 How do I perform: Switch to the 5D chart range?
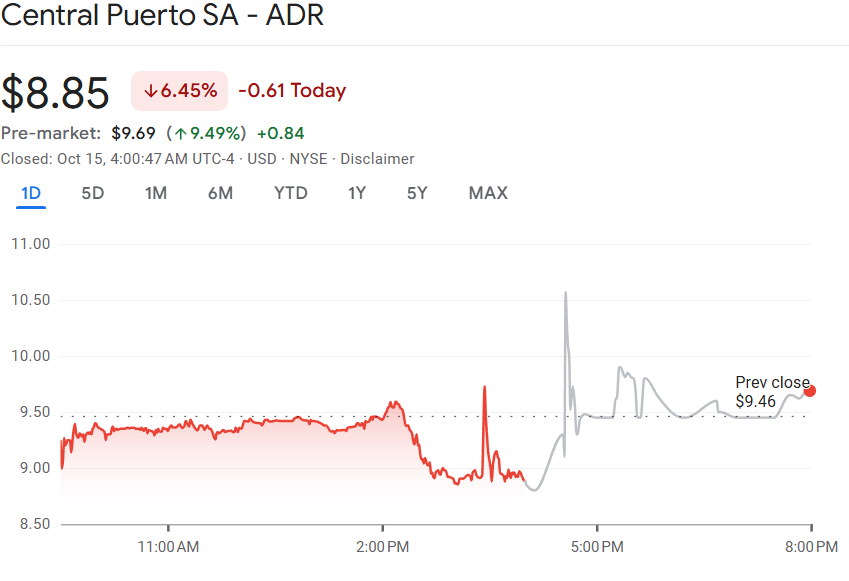coord(93,193)
